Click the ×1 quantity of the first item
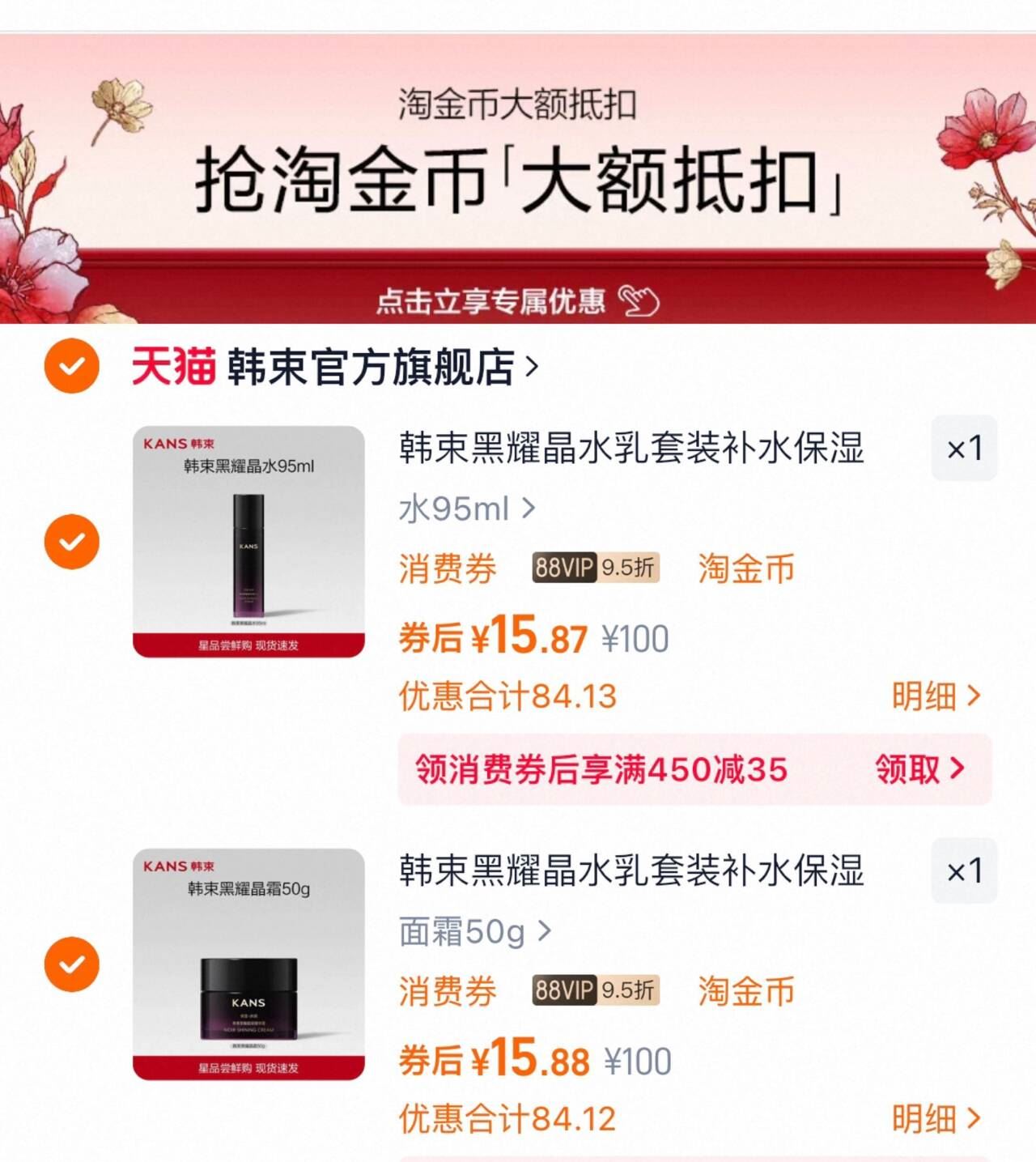The height and width of the screenshot is (1162, 1036). point(964,449)
